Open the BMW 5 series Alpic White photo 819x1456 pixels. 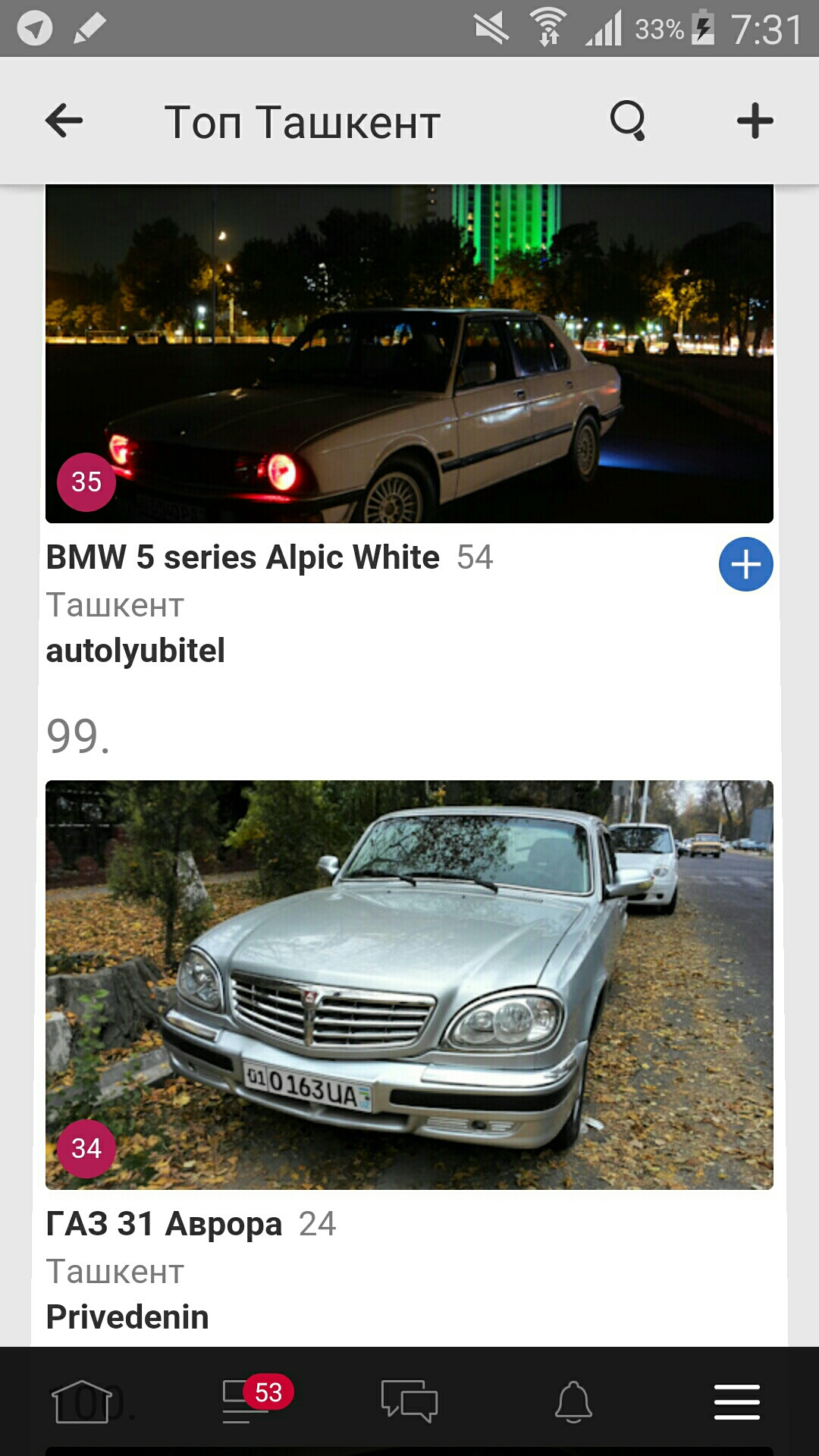pos(409,353)
